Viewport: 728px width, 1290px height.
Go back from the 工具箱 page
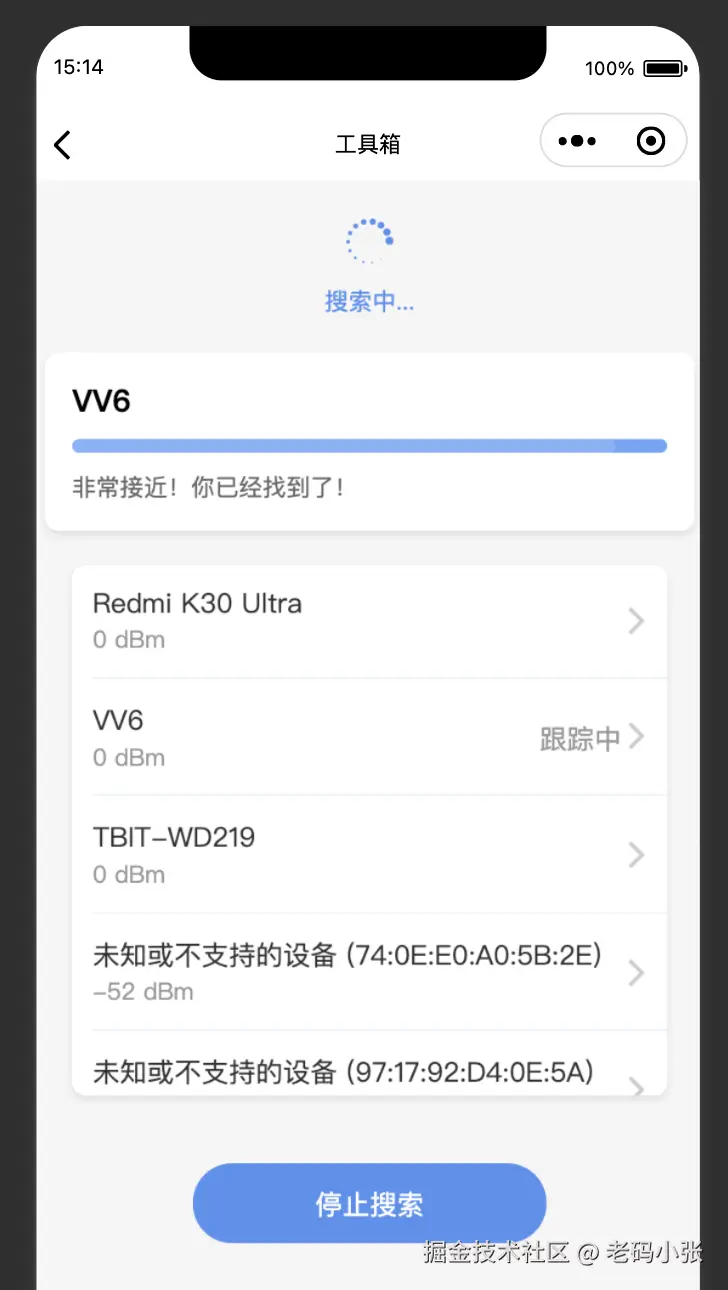pyautogui.click(x=62, y=145)
